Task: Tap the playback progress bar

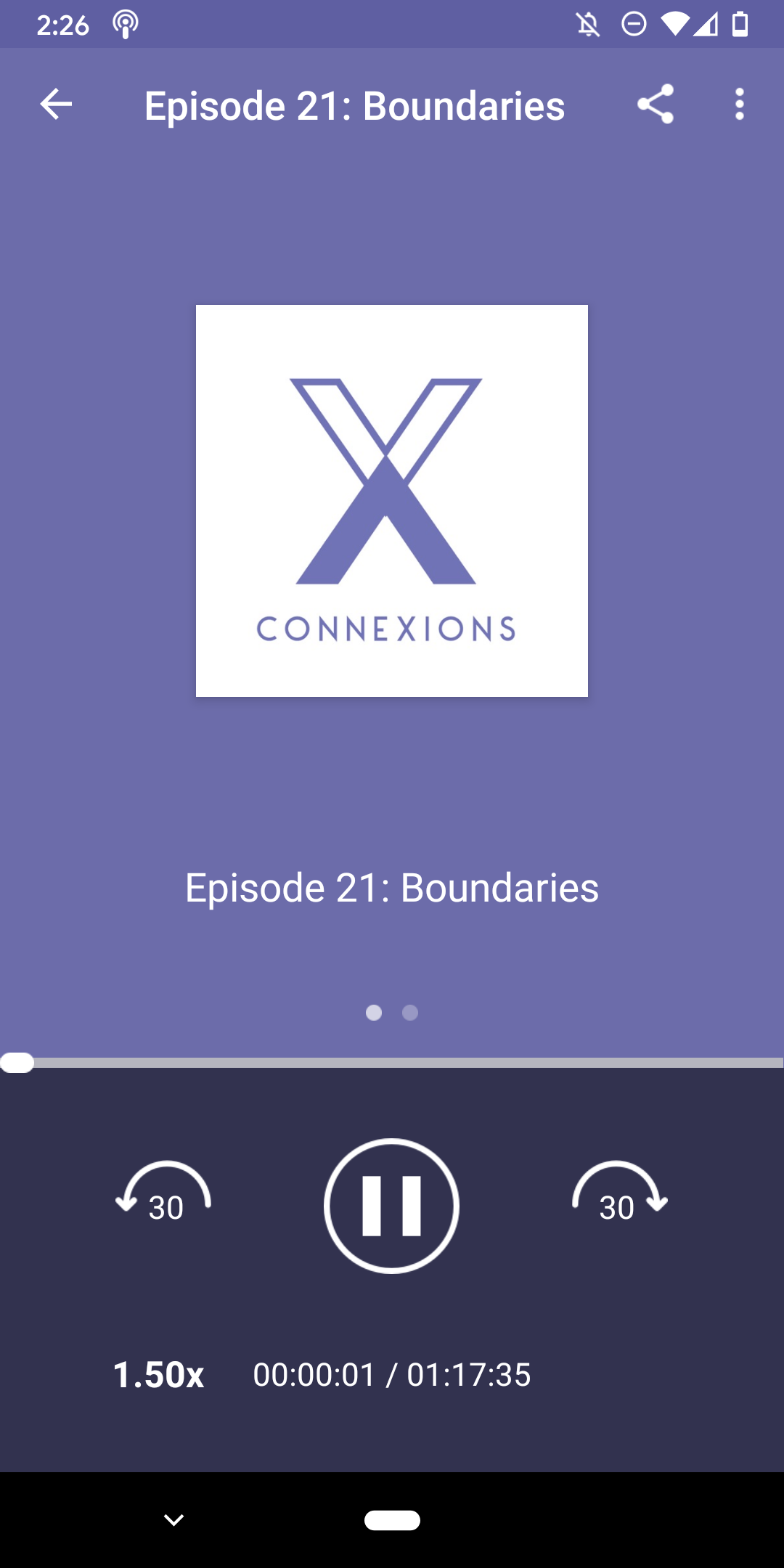Action: coord(392,1063)
